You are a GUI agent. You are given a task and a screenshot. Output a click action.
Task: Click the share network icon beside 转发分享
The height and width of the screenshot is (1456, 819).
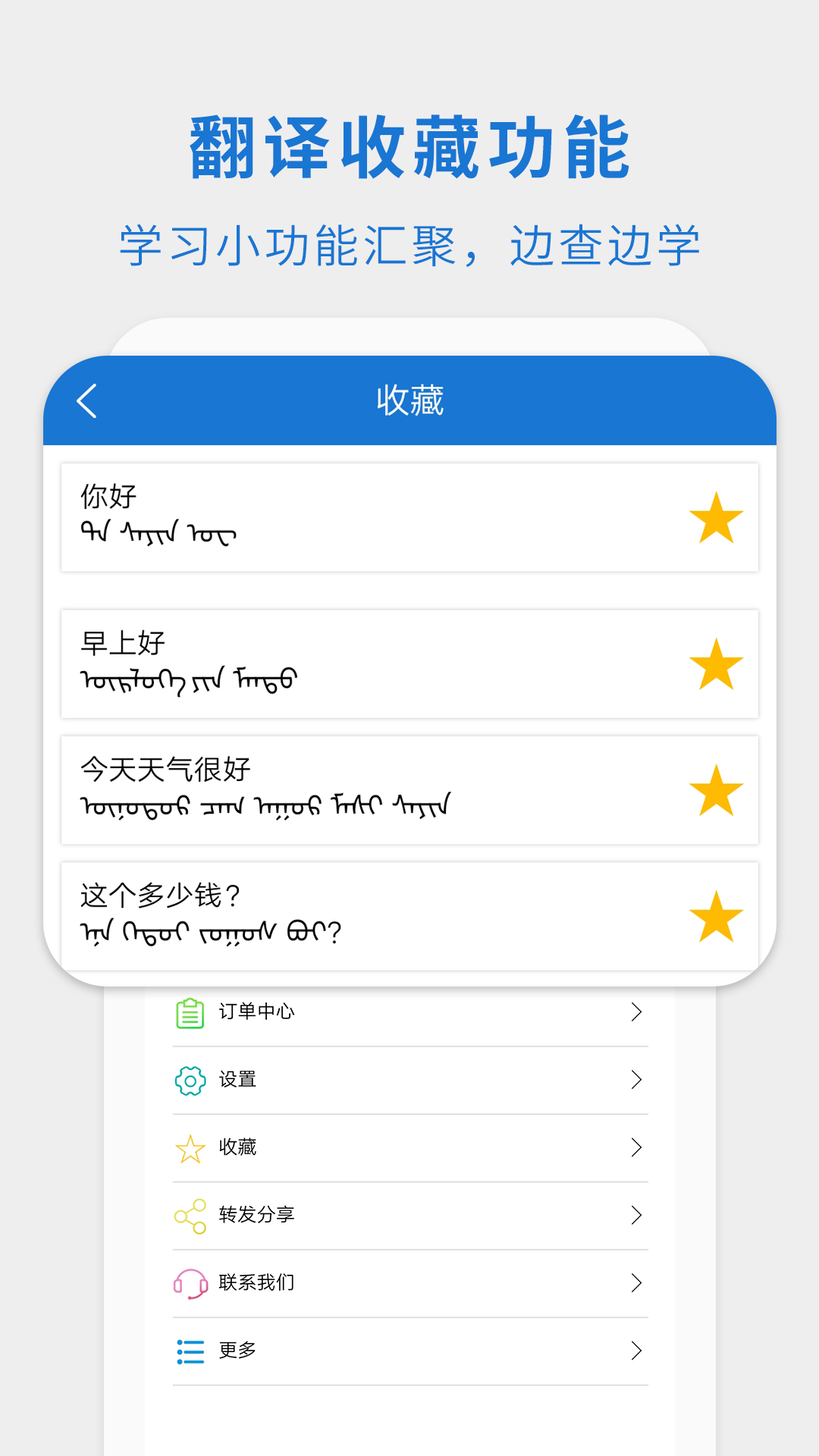click(x=190, y=1215)
